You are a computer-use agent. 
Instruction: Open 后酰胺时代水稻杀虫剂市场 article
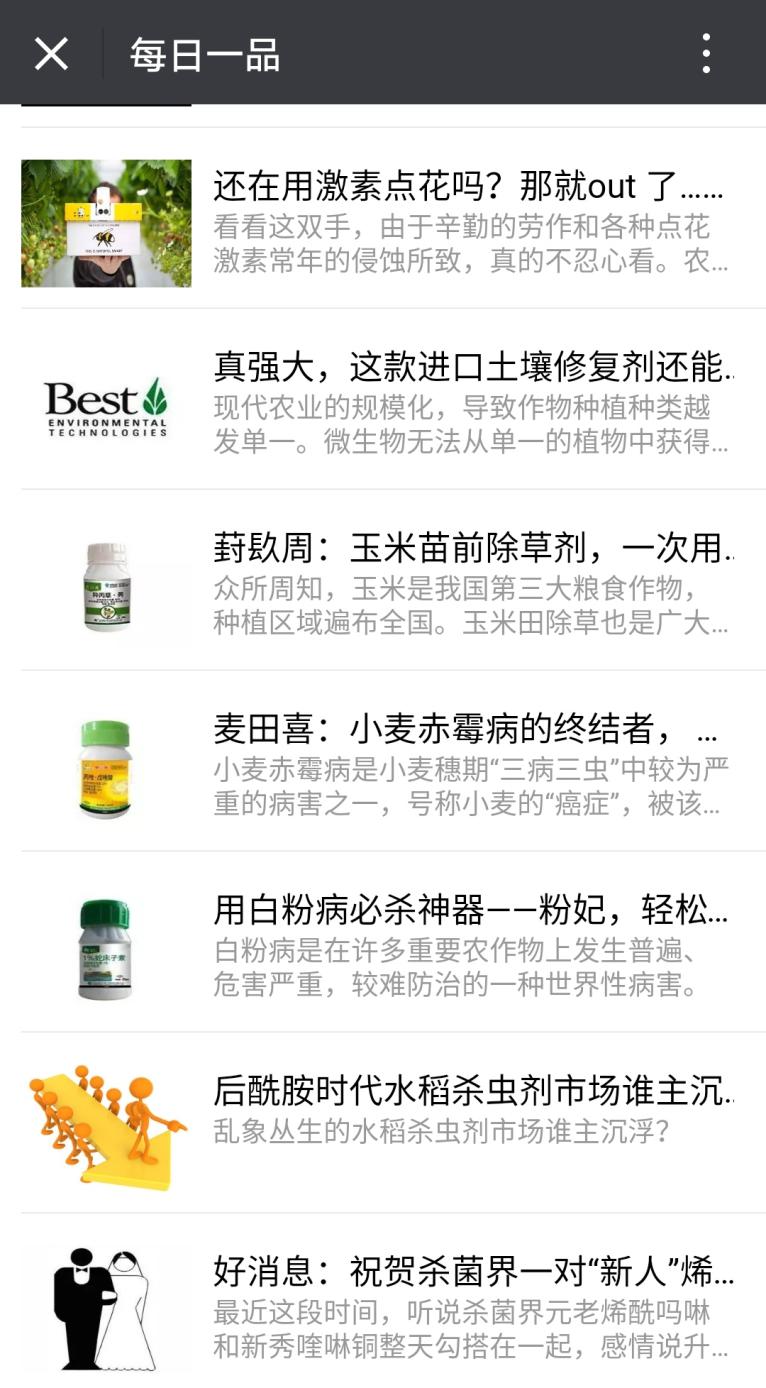[x=383, y=1123]
